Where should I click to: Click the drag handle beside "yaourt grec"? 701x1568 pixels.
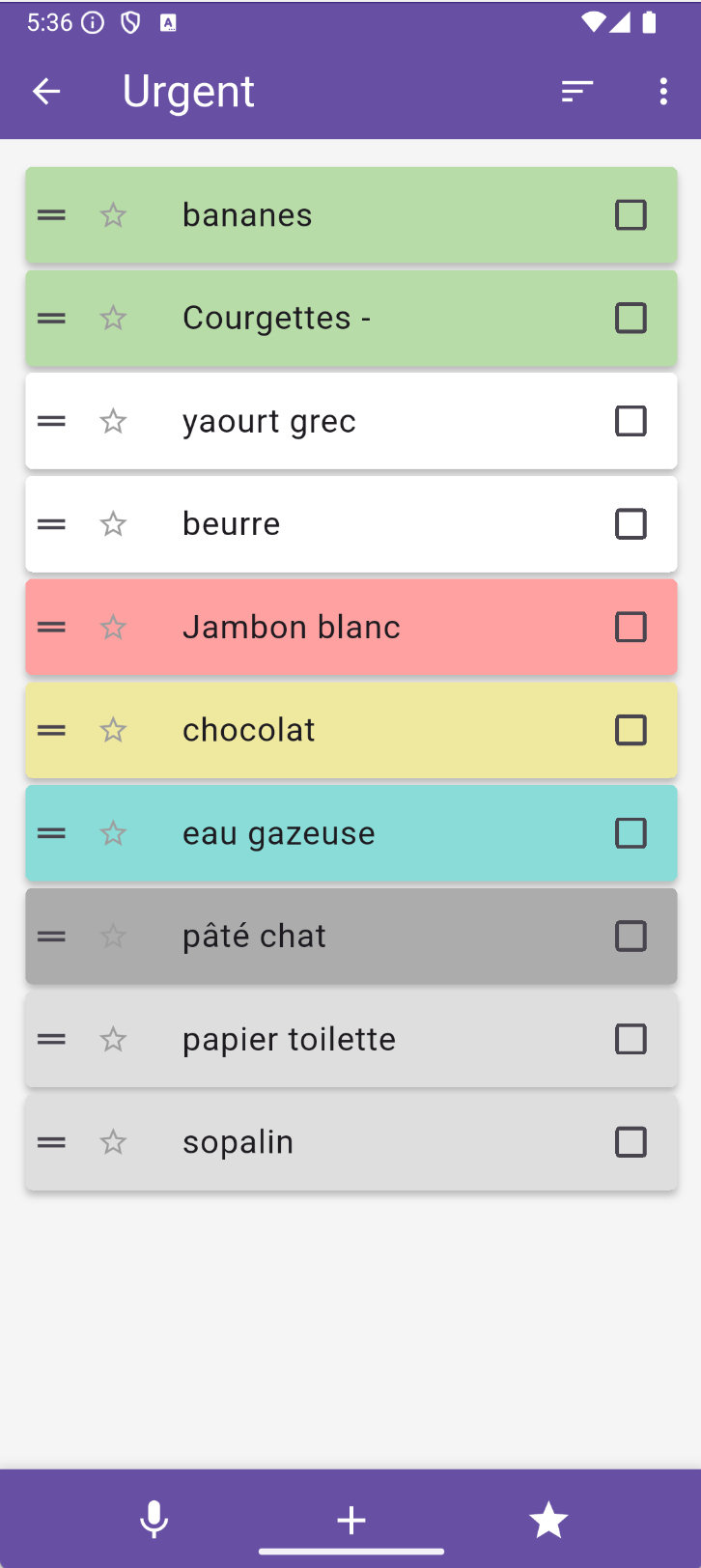coord(50,421)
